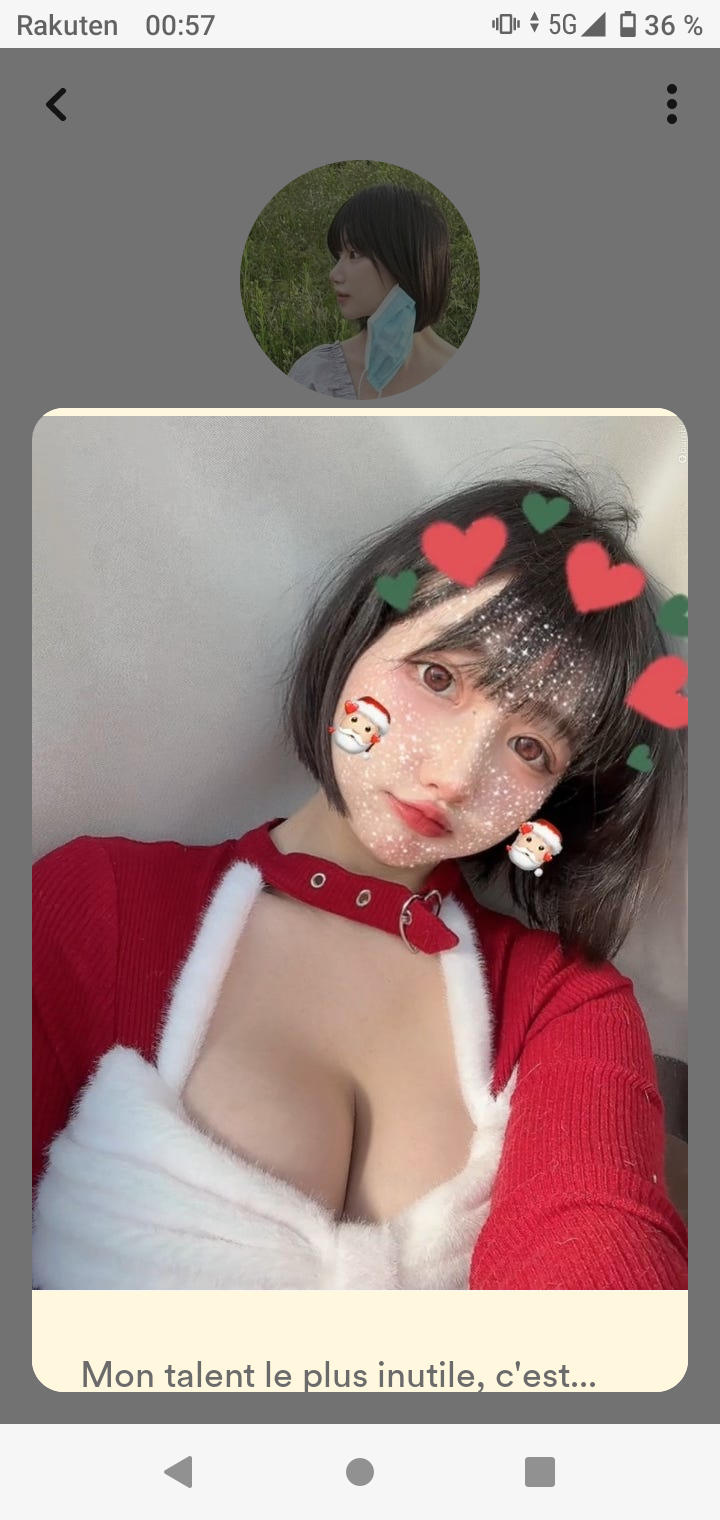Open recent apps from navigation bar

pyautogui.click(x=540, y=1472)
